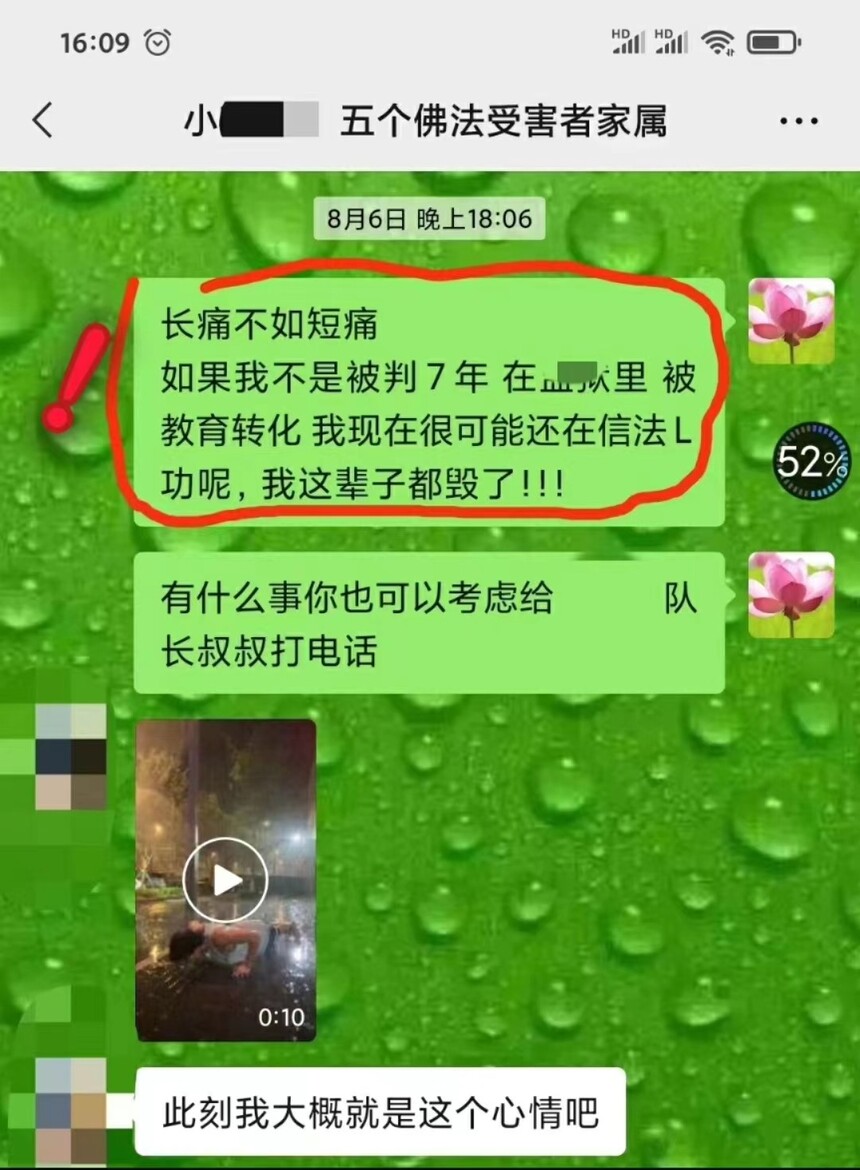860x1170 pixels.
Task: Open the chat info overflow menu
Action: click(797, 122)
